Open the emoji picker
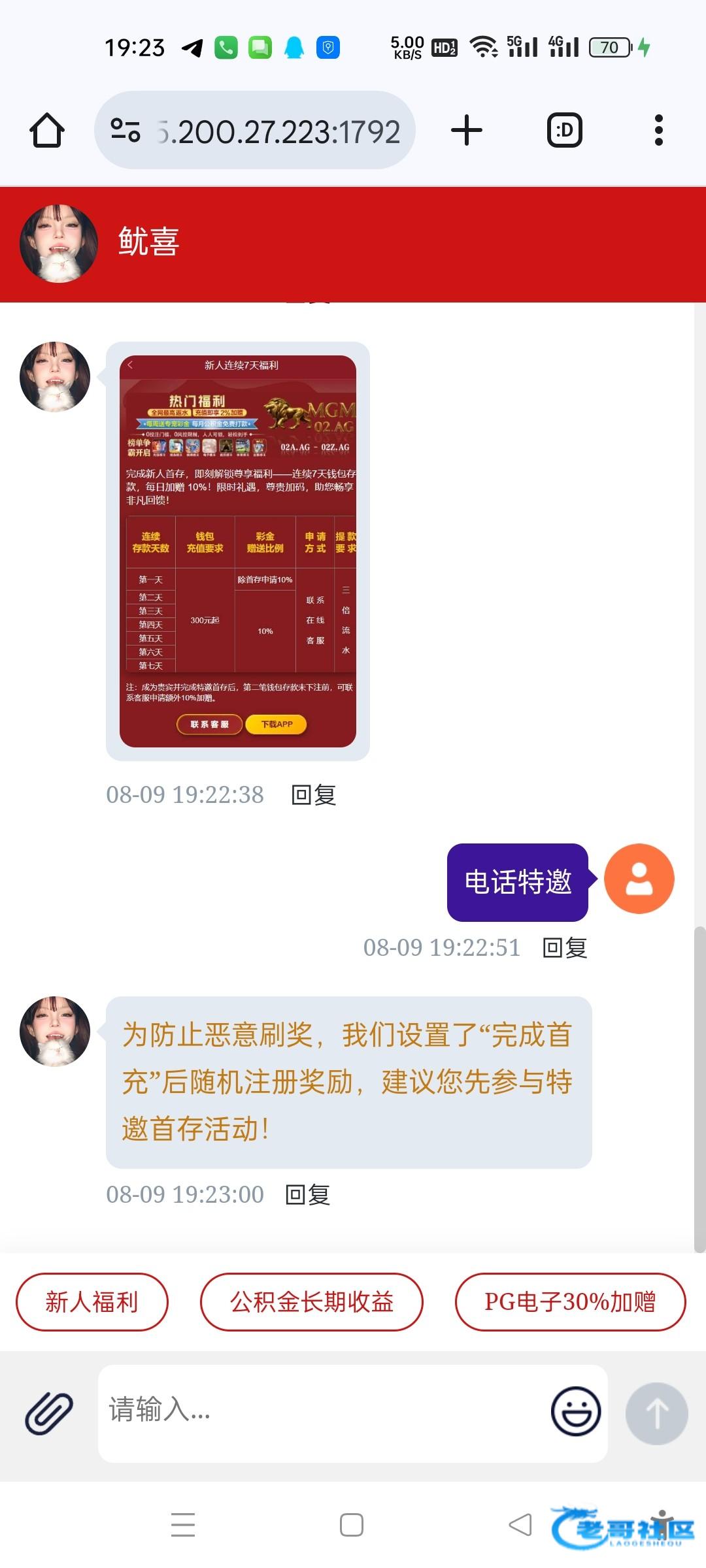 click(576, 1411)
